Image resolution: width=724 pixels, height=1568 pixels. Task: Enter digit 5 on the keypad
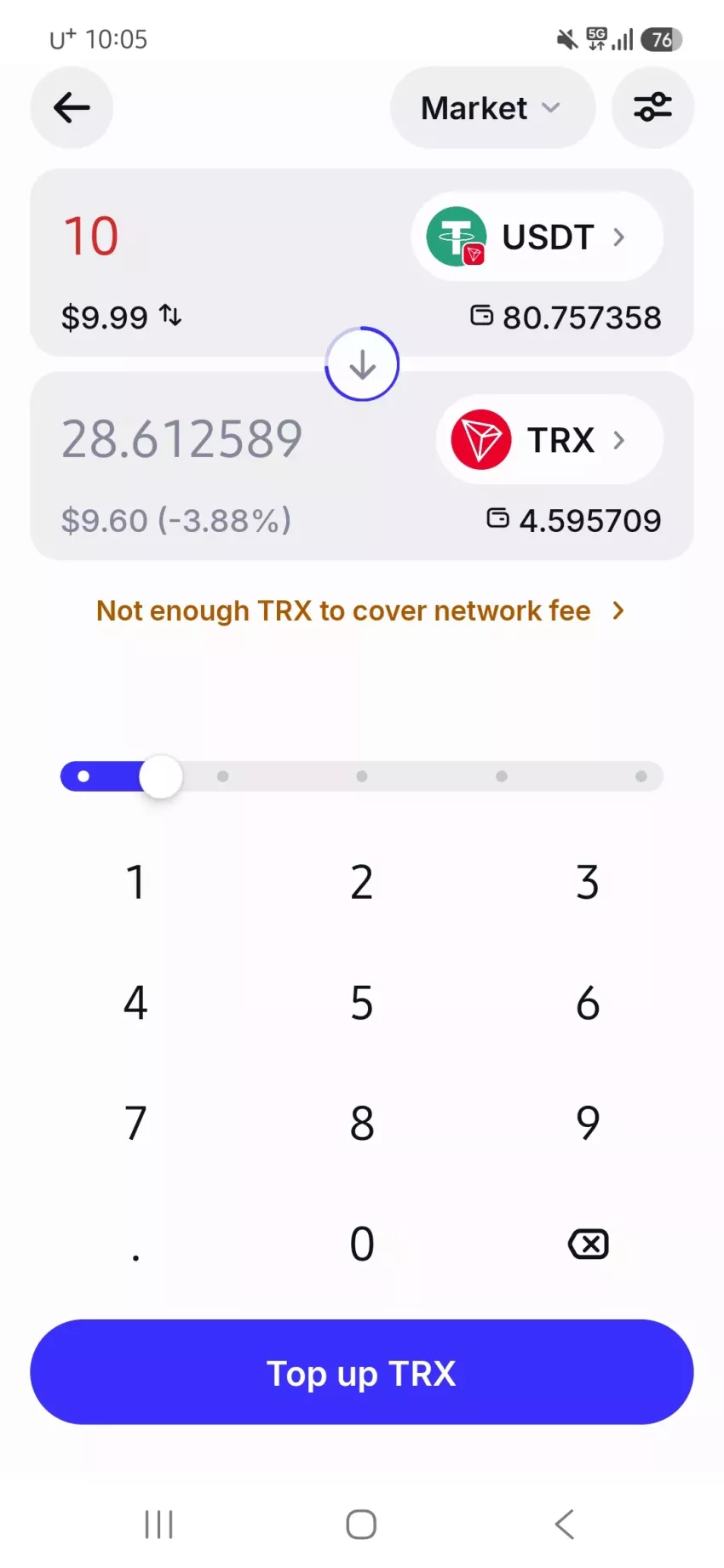[362, 1003]
